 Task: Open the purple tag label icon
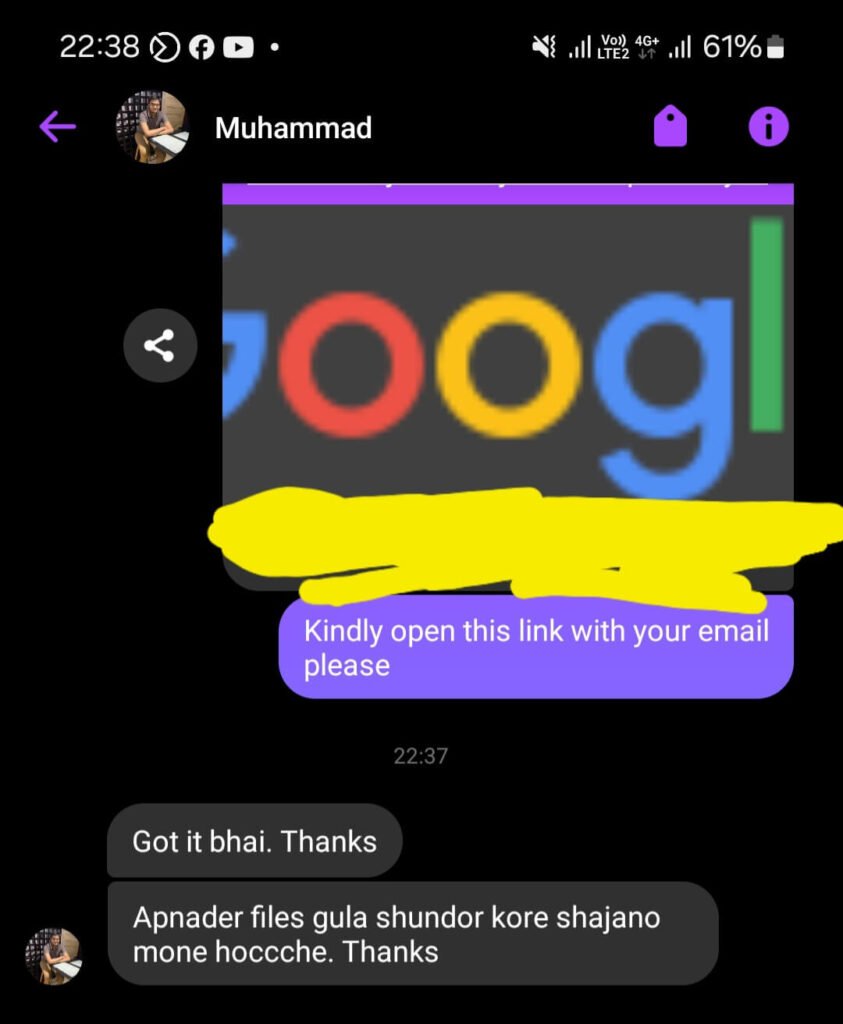tap(670, 127)
